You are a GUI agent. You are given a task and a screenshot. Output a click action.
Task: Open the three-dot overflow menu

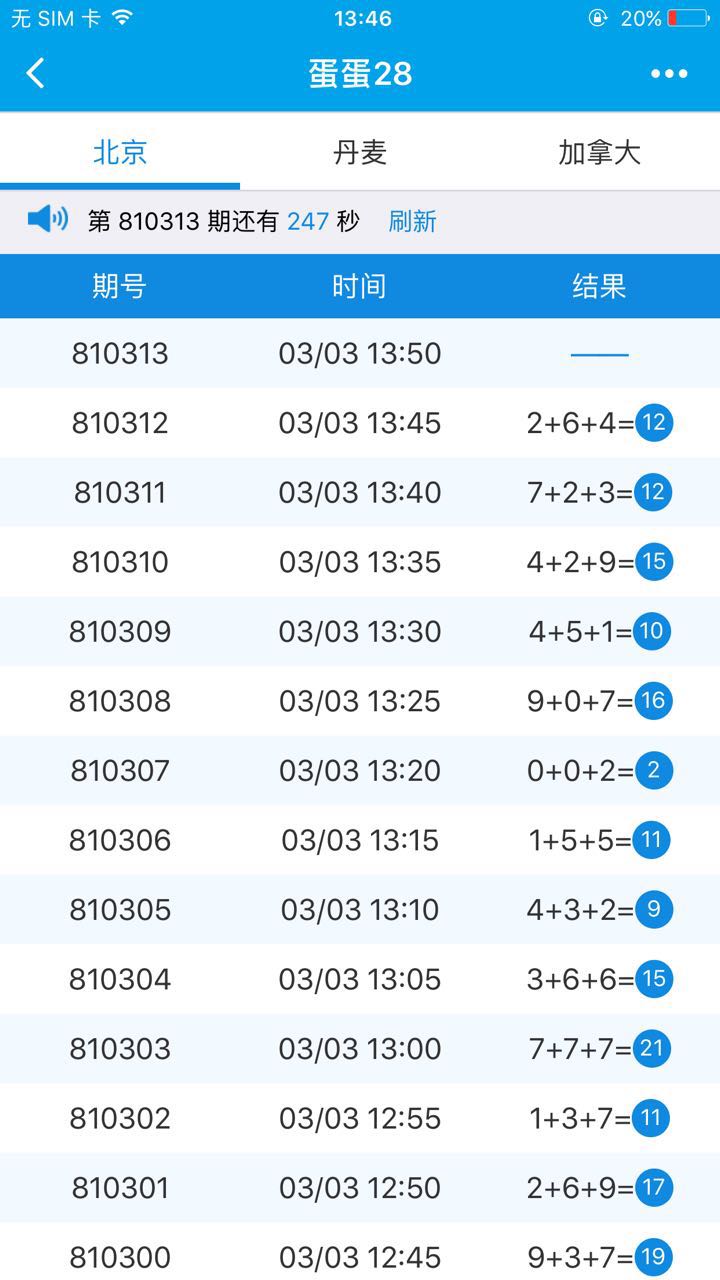(669, 74)
